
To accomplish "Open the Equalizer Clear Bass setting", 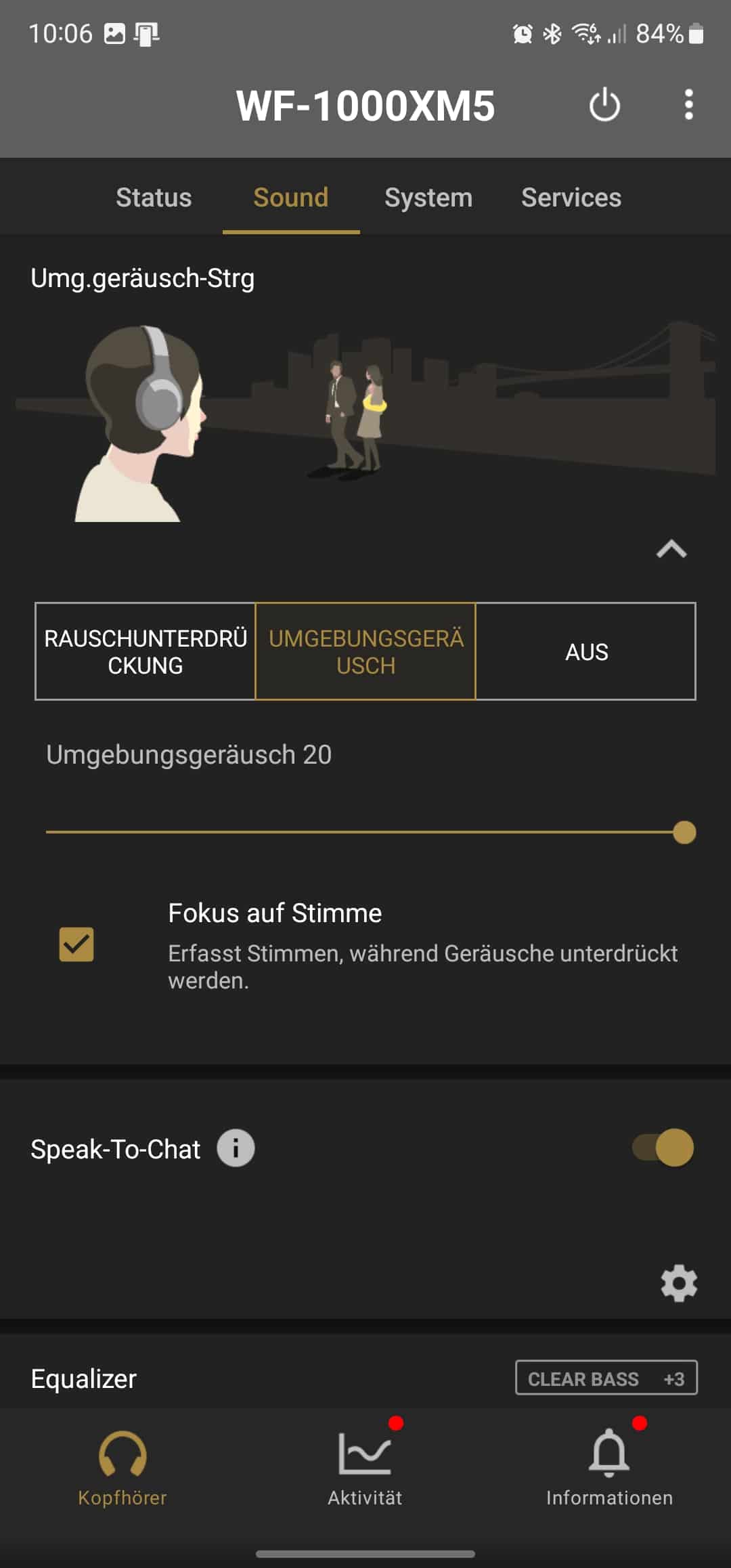I will (606, 1378).
